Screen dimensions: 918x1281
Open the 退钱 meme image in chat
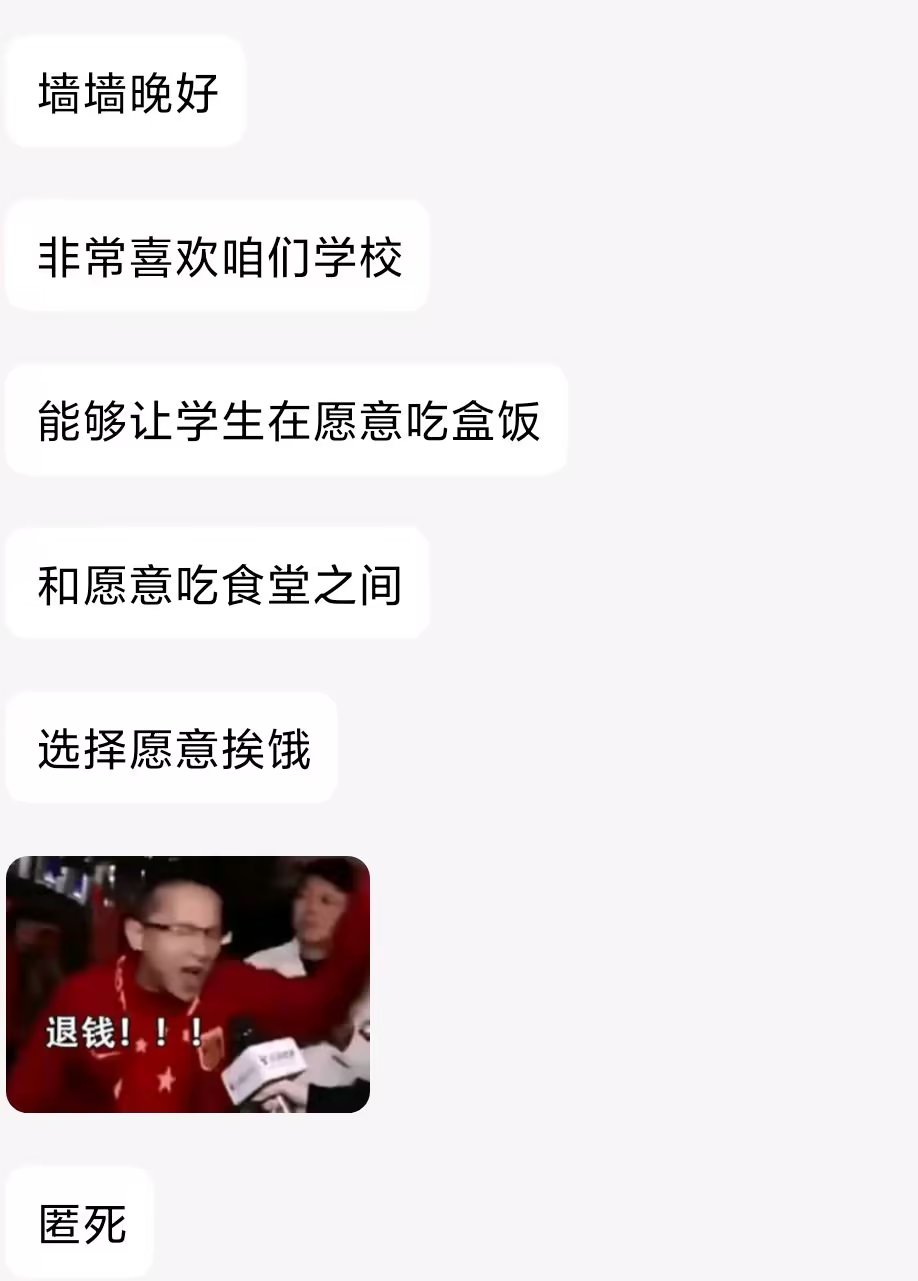point(188,984)
